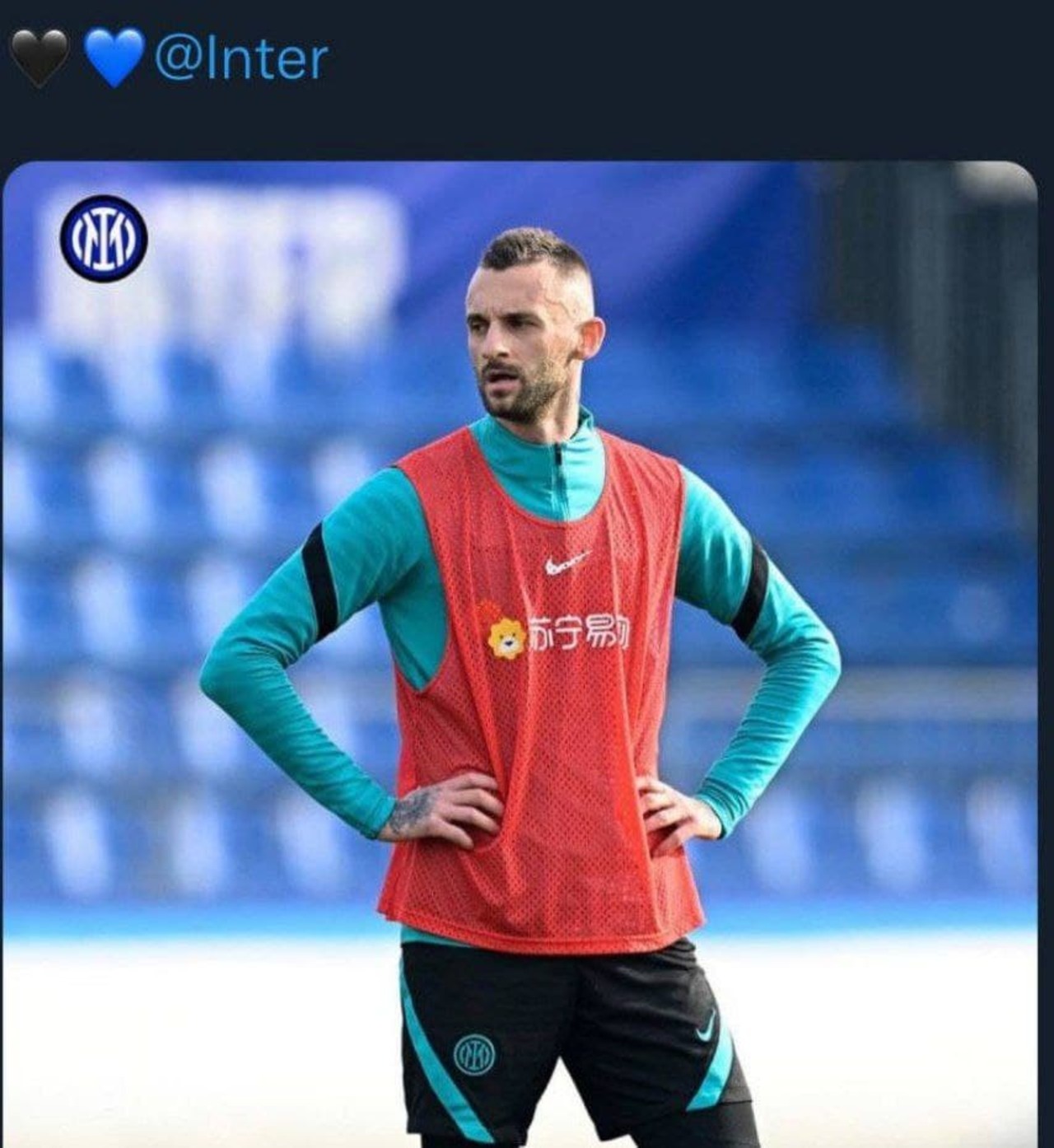Open the @Inter profile mention
Image resolution: width=1054 pixels, height=1148 pixels.
(x=241, y=58)
